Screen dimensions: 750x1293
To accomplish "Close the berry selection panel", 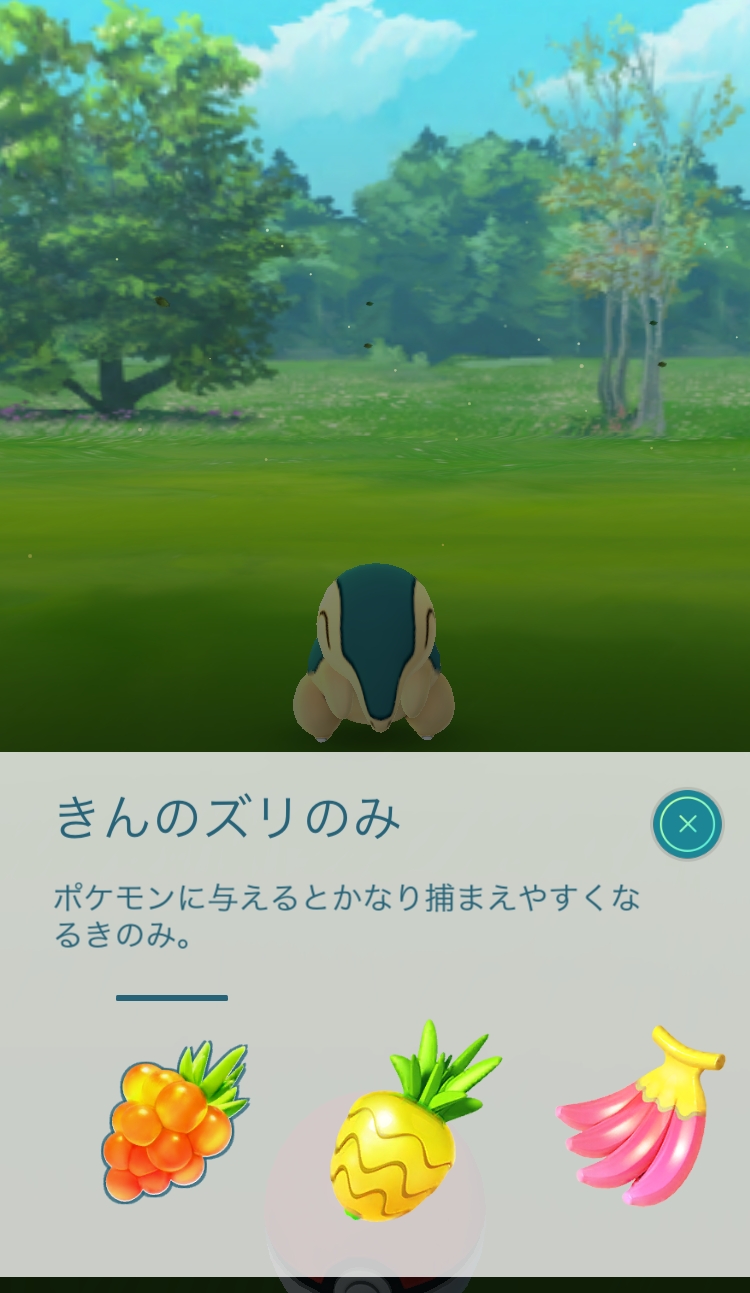I will click(x=687, y=824).
